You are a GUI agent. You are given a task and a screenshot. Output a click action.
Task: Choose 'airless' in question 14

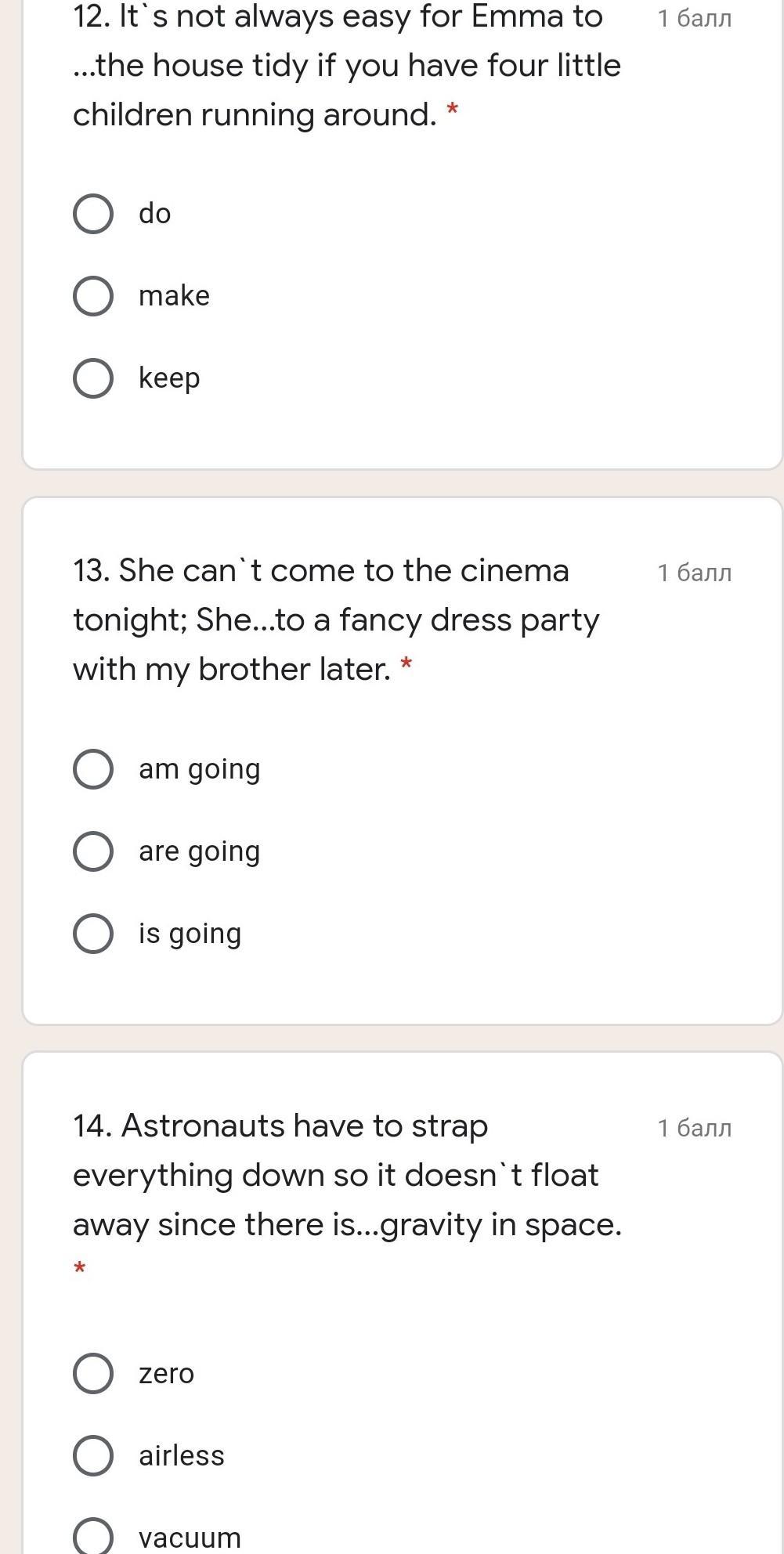(93, 1455)
